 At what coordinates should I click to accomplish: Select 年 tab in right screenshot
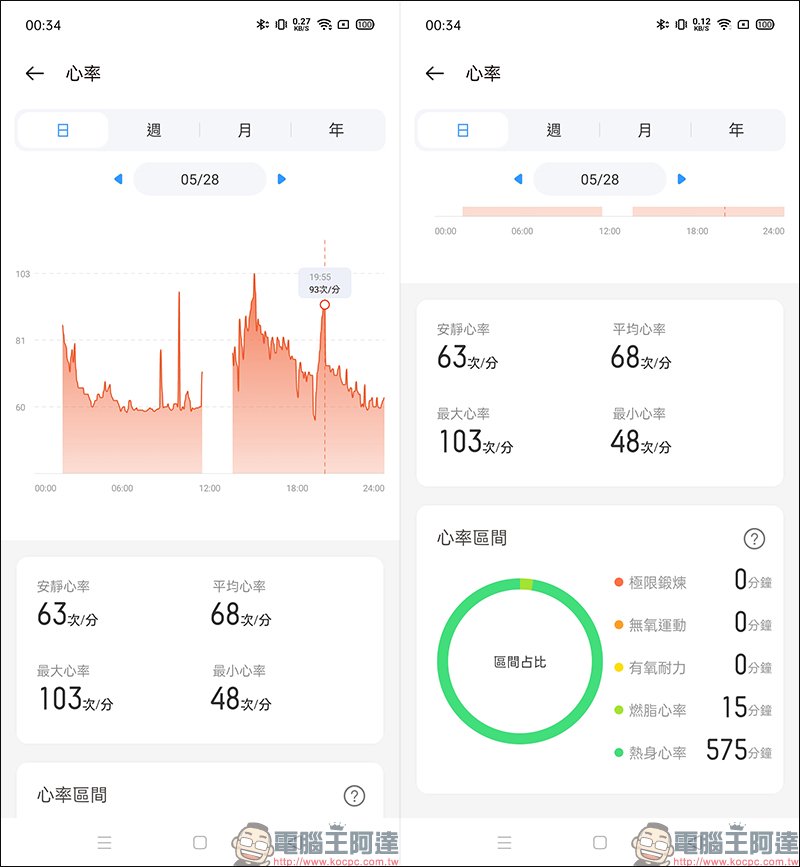736,130
